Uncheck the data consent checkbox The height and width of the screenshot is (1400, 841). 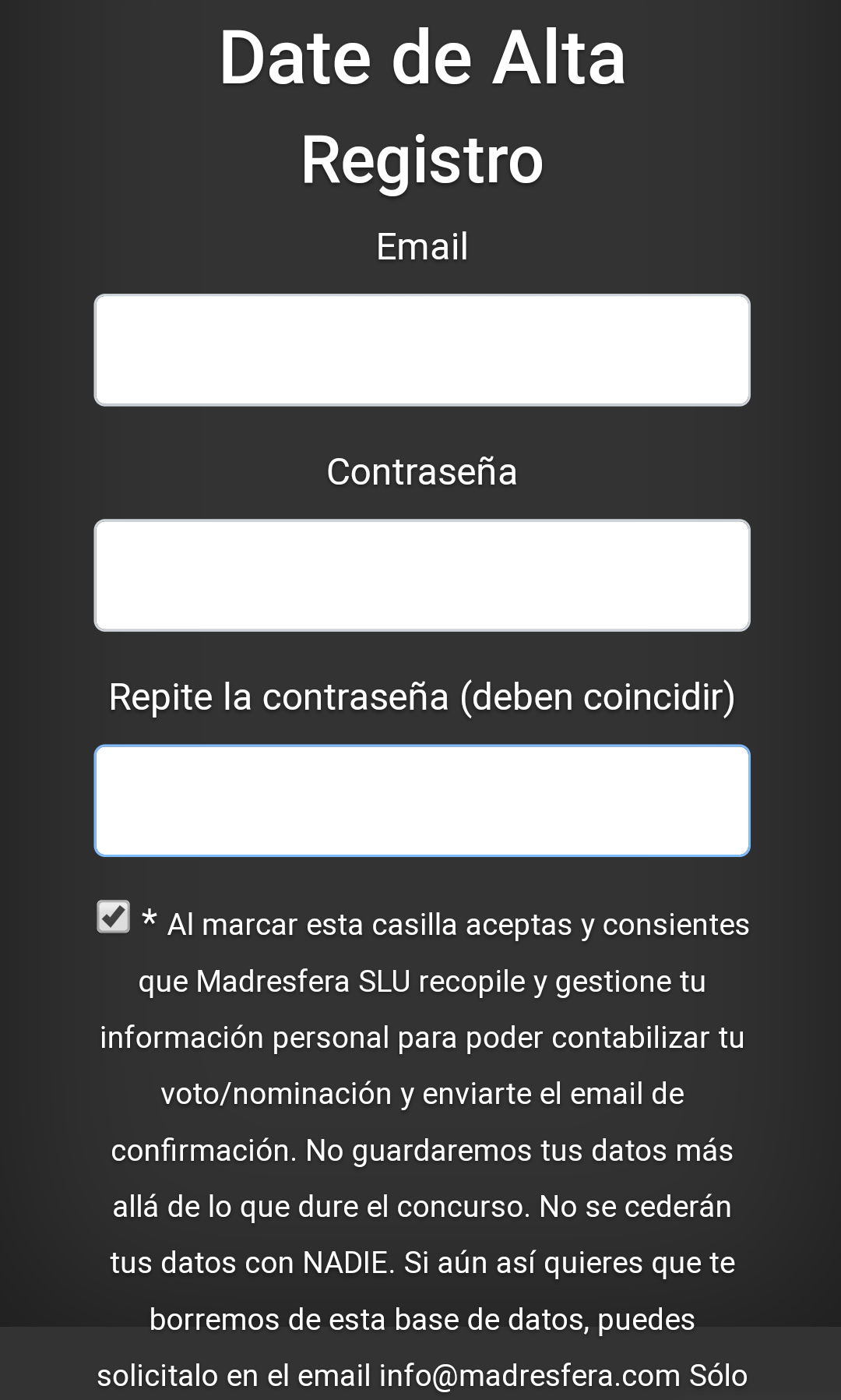(x=114, y=916)
